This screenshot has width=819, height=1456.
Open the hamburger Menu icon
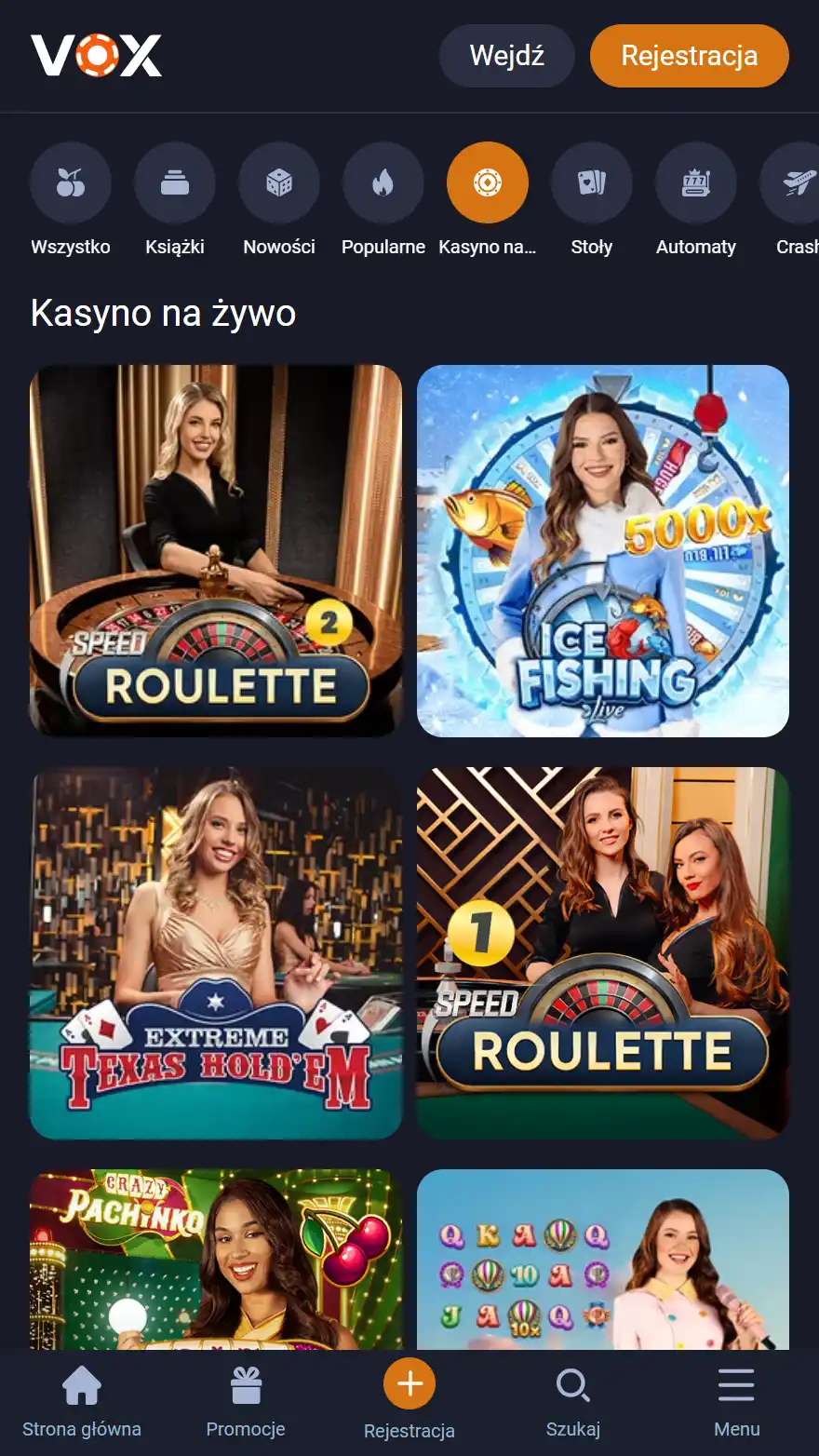736,1385
